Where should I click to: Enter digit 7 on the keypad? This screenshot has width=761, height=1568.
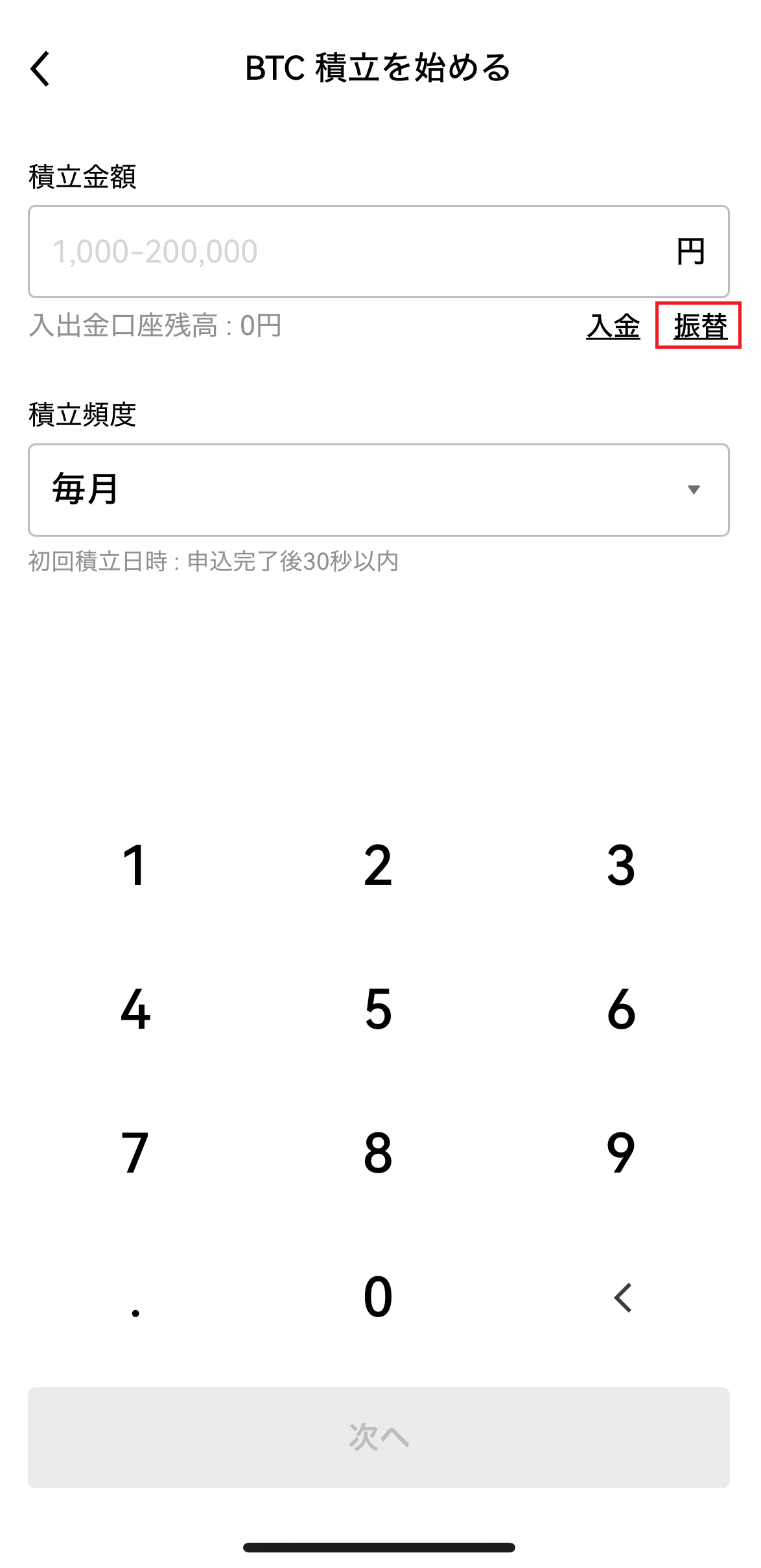coord(135,1153)
